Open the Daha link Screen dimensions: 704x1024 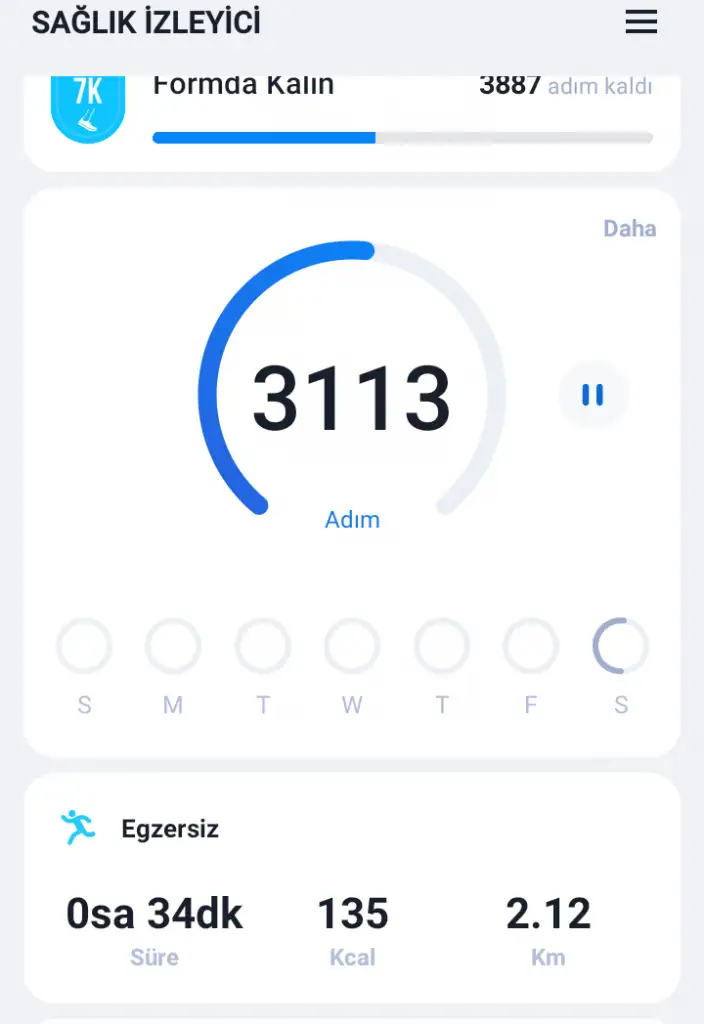(x=629, y=229)
